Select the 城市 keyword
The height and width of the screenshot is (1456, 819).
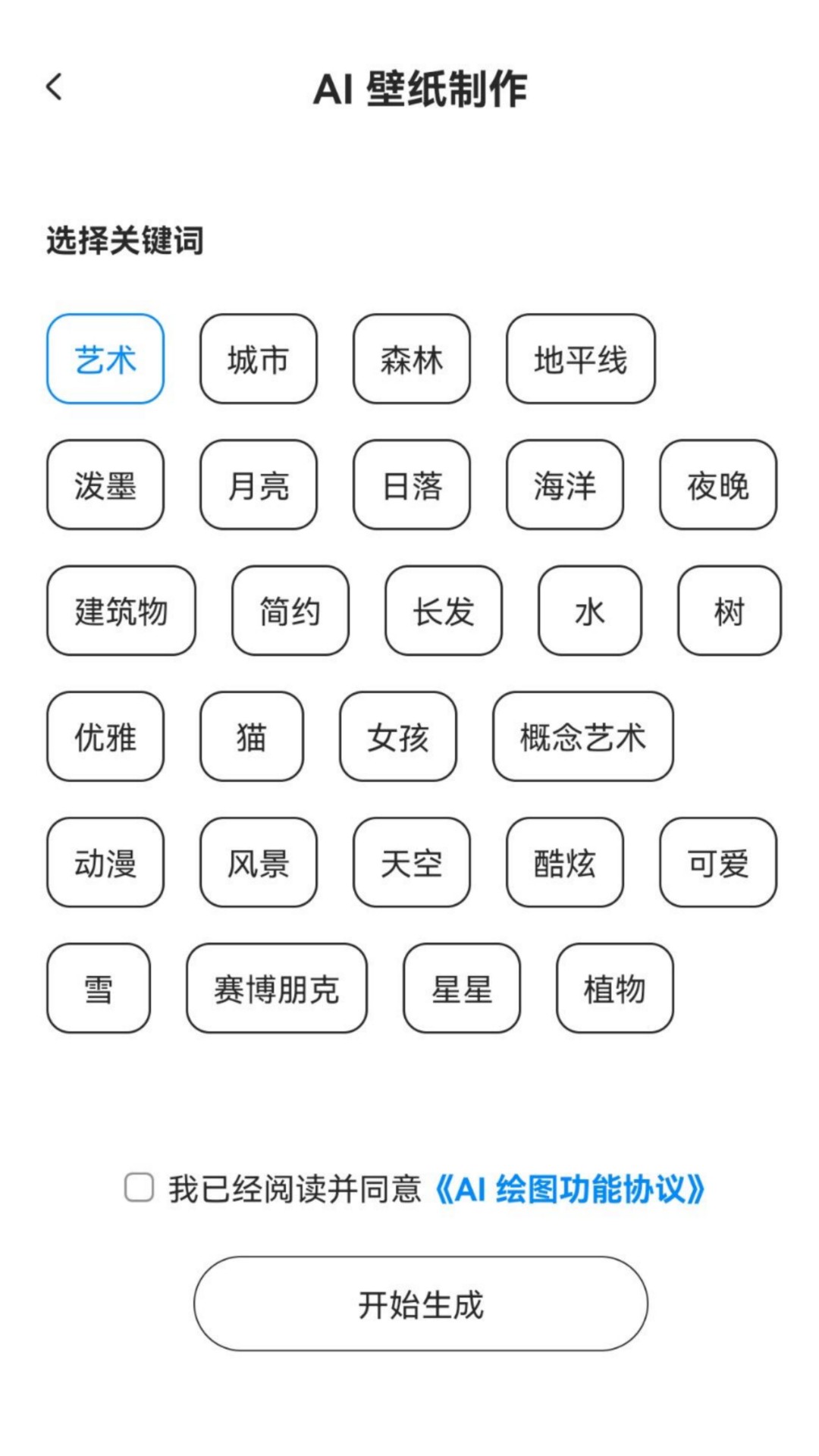click(259, 359)
